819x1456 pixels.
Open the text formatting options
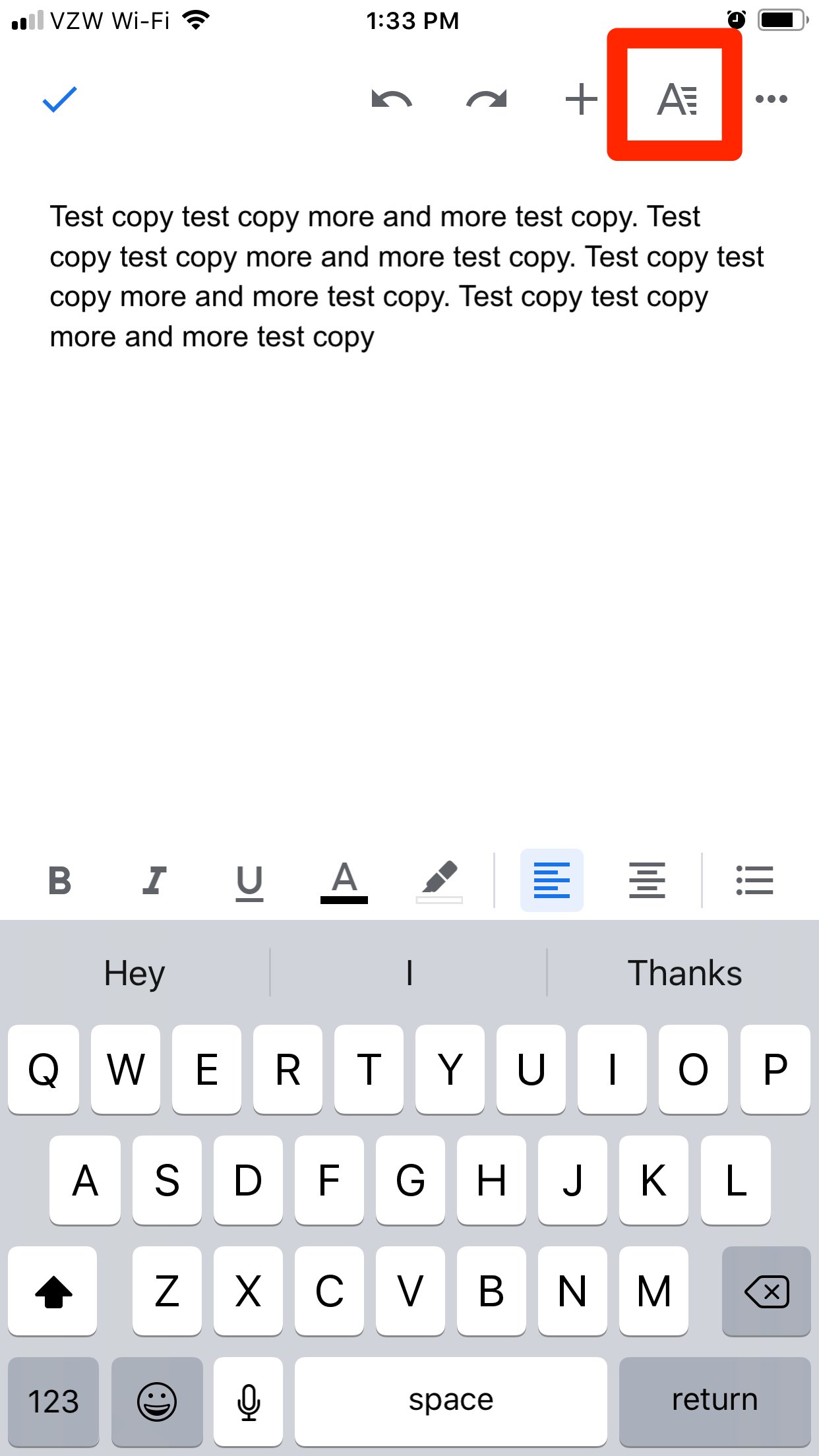[x=677, y=100]
